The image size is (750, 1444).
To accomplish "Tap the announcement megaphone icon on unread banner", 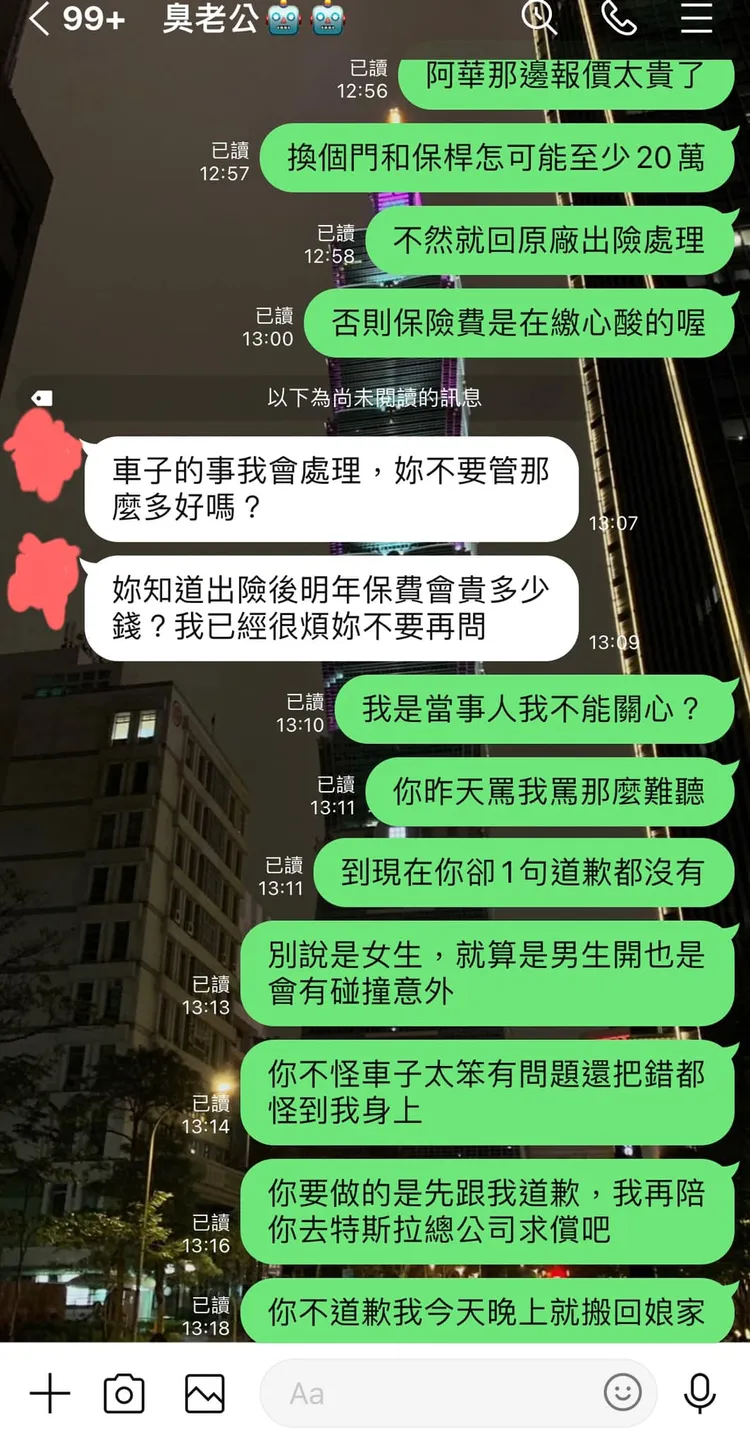I will coord(41,397).
